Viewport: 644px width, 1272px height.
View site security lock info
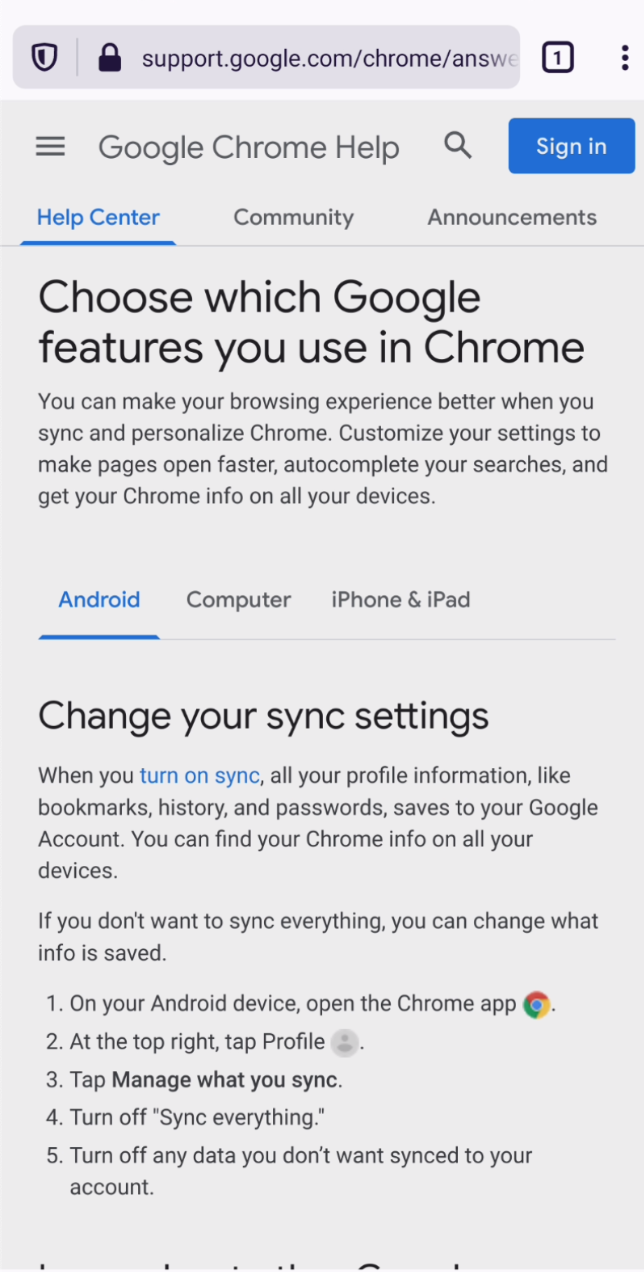[110, 58]
